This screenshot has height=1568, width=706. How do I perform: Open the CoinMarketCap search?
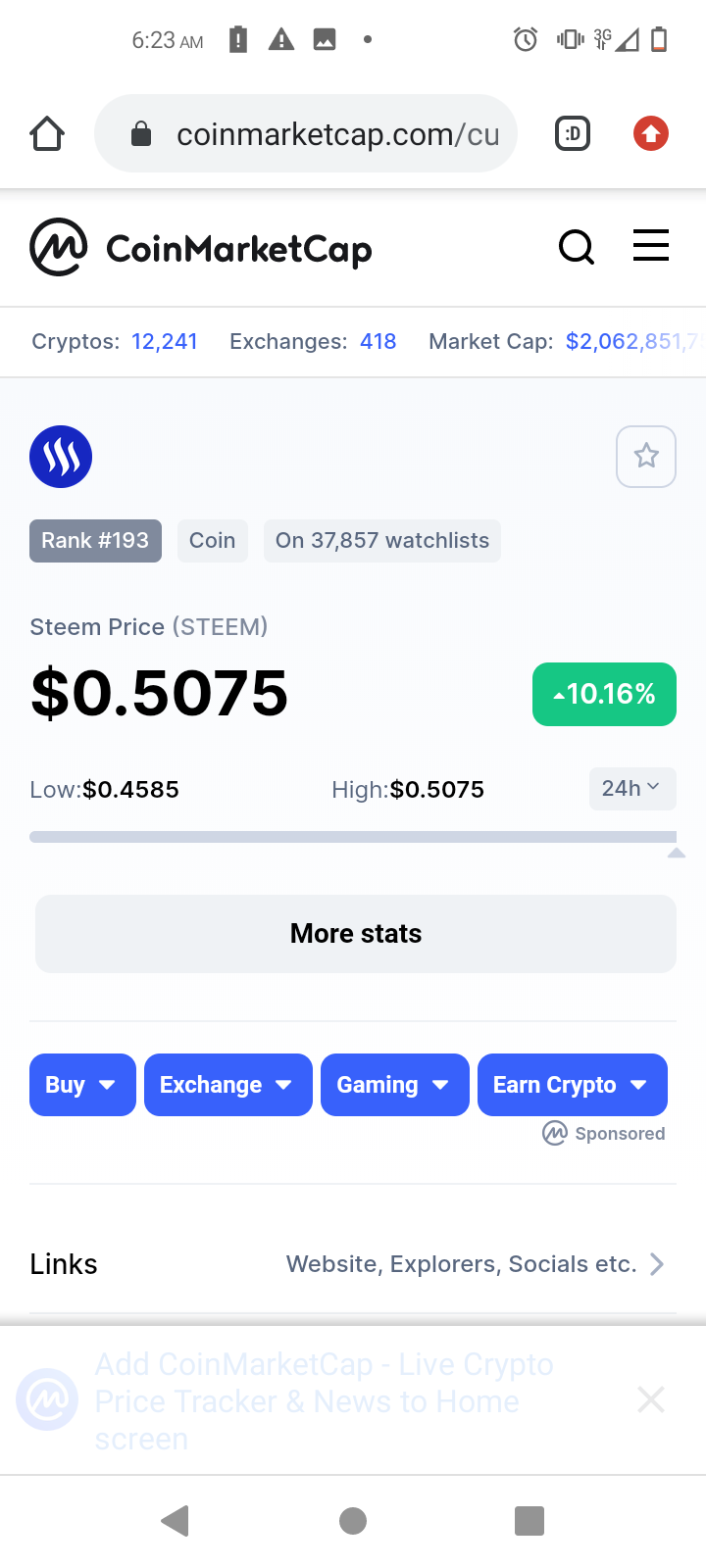click(x=577, y=247)
